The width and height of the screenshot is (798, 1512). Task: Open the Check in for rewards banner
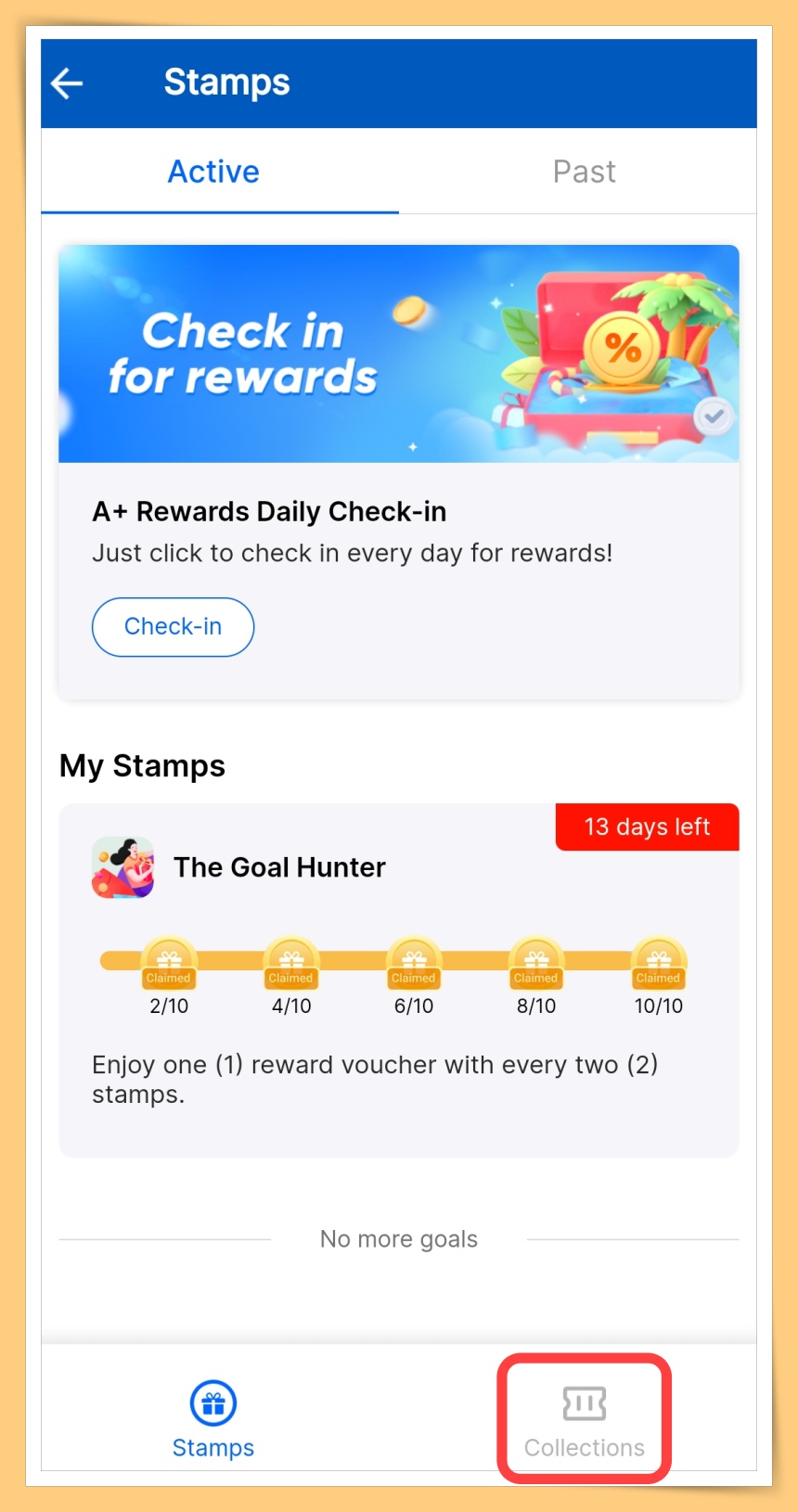(x=399, y=353)
